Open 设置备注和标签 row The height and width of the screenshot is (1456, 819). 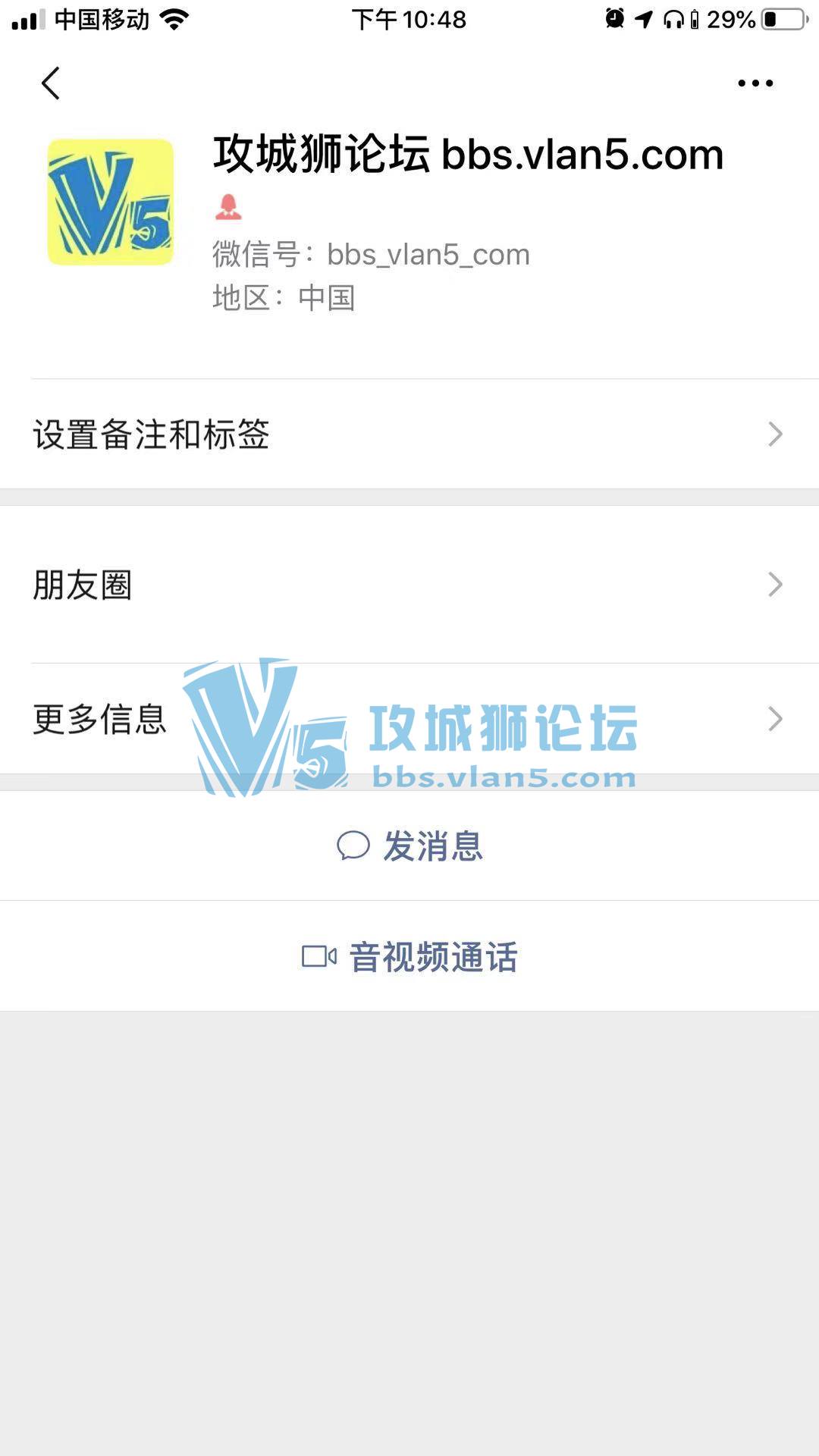click(x=409, y=435)
